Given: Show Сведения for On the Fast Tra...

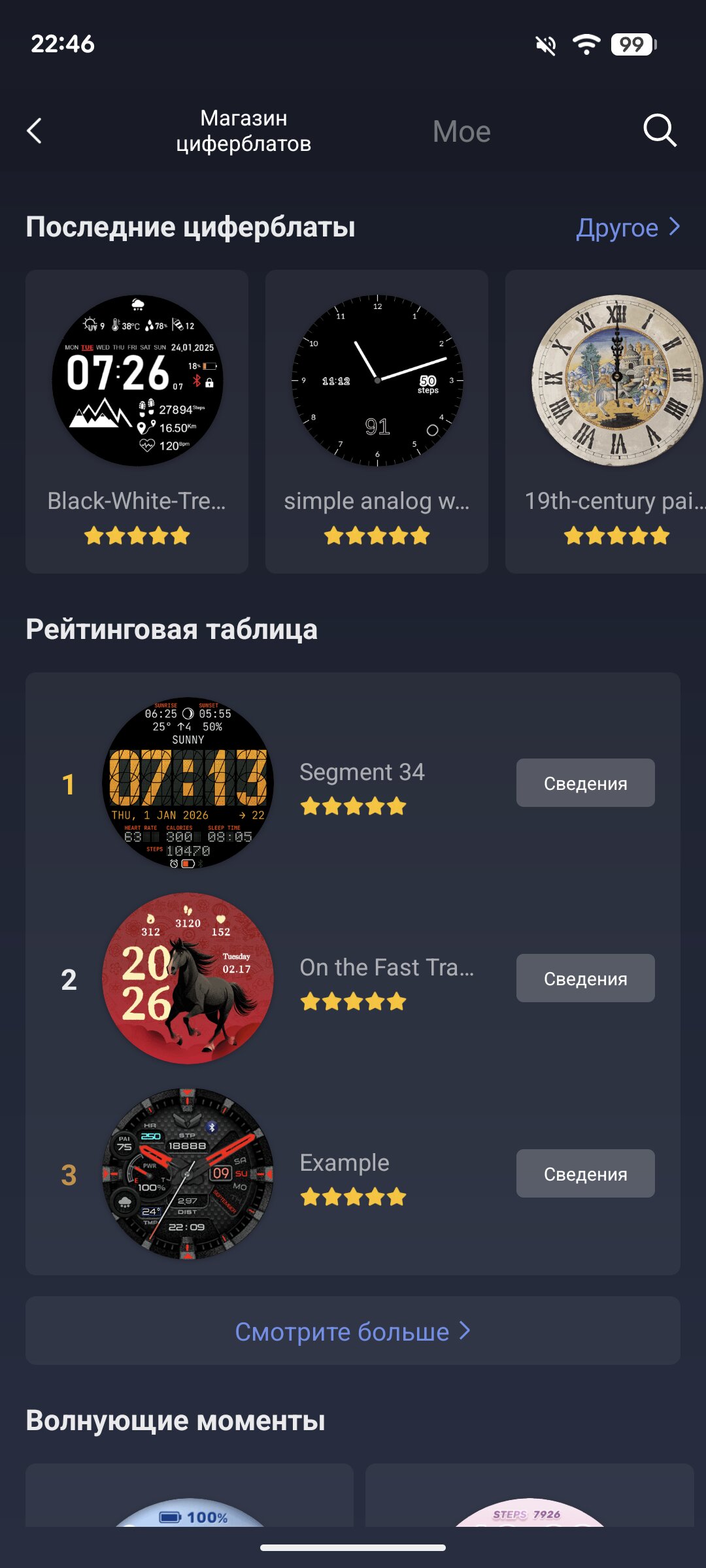Looking at the screenshot, I should coord(585,978).
